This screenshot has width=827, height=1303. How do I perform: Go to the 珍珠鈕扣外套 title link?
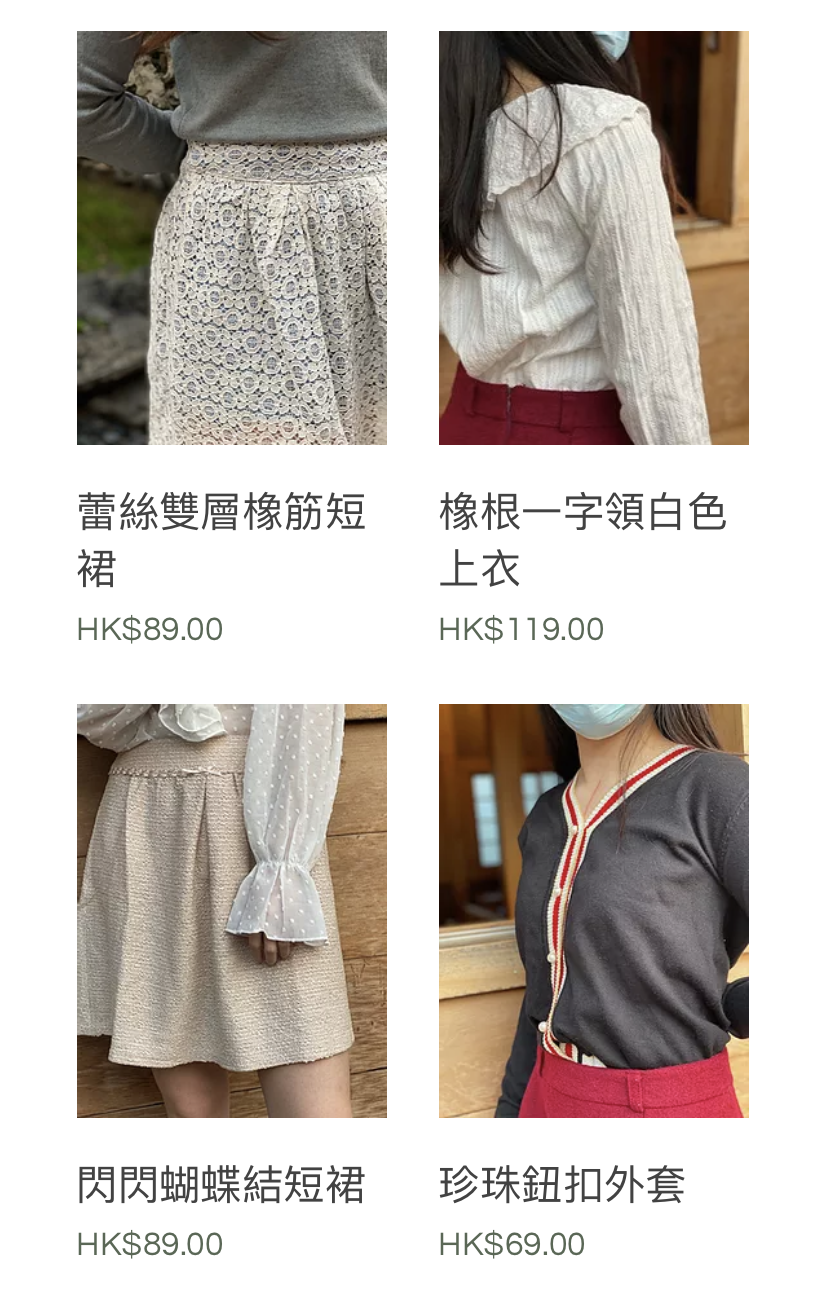(x=562, y=1185)
